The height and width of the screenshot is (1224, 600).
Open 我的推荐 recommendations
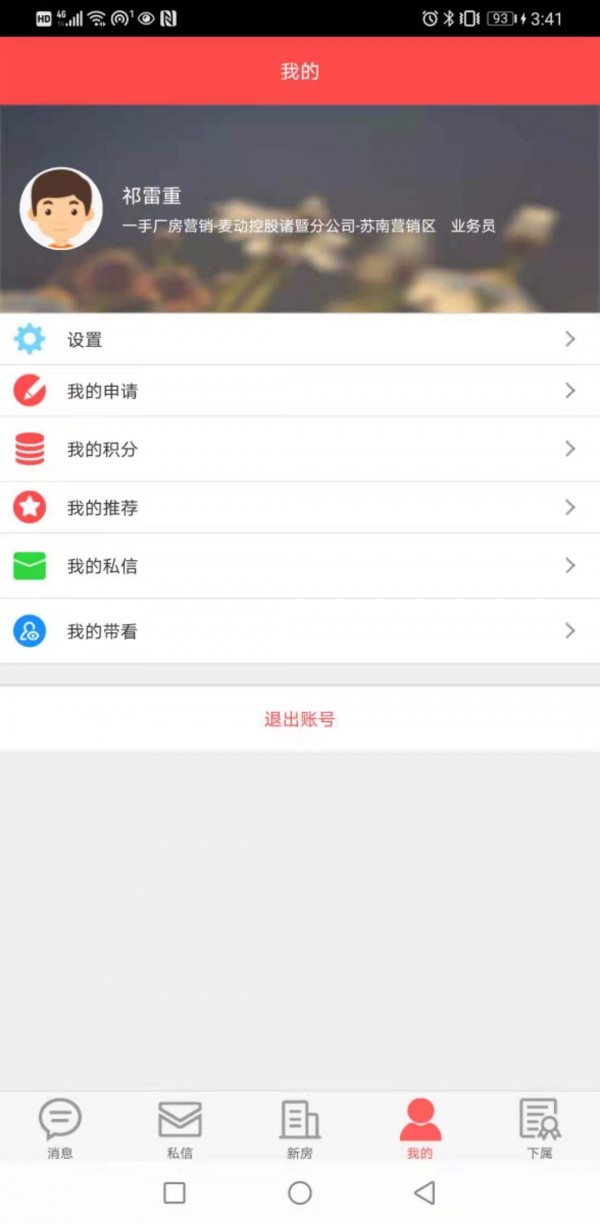pos(300,507)
